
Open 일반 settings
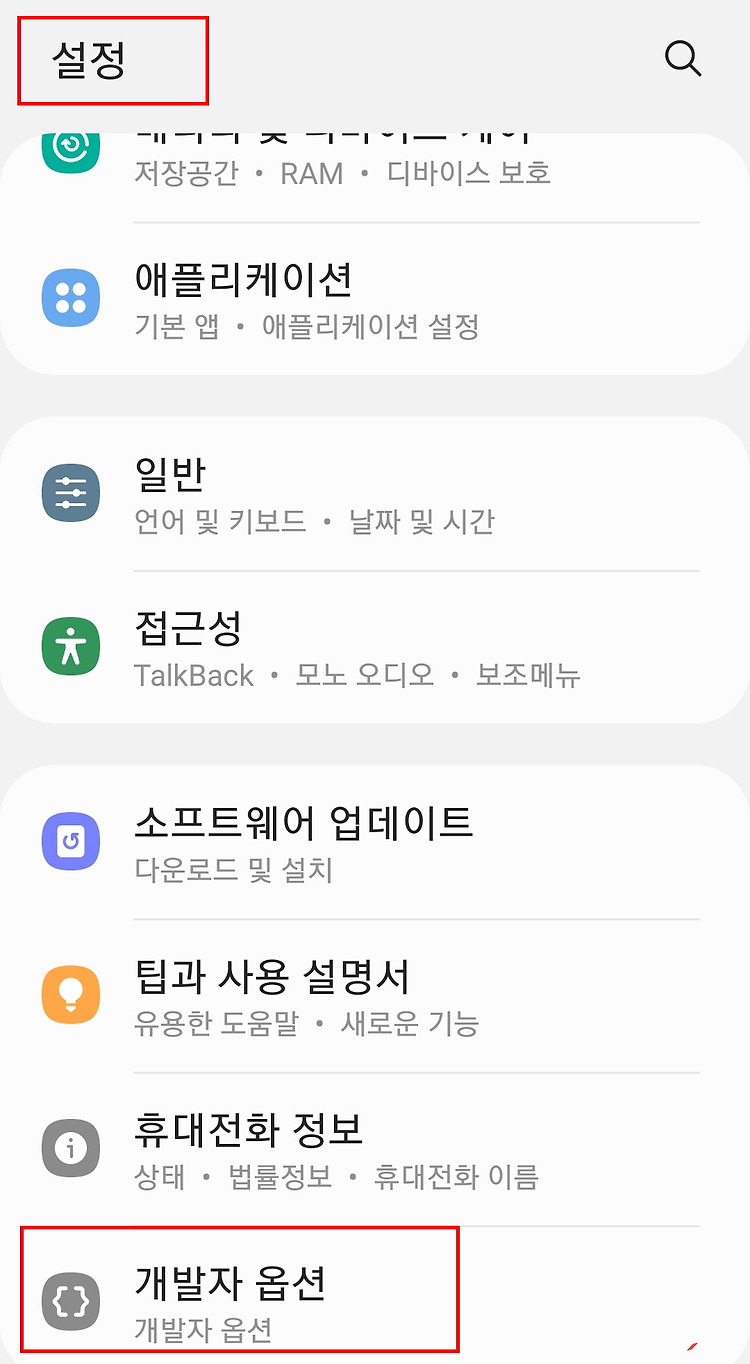pyautogui.click(x=375, y=494)
